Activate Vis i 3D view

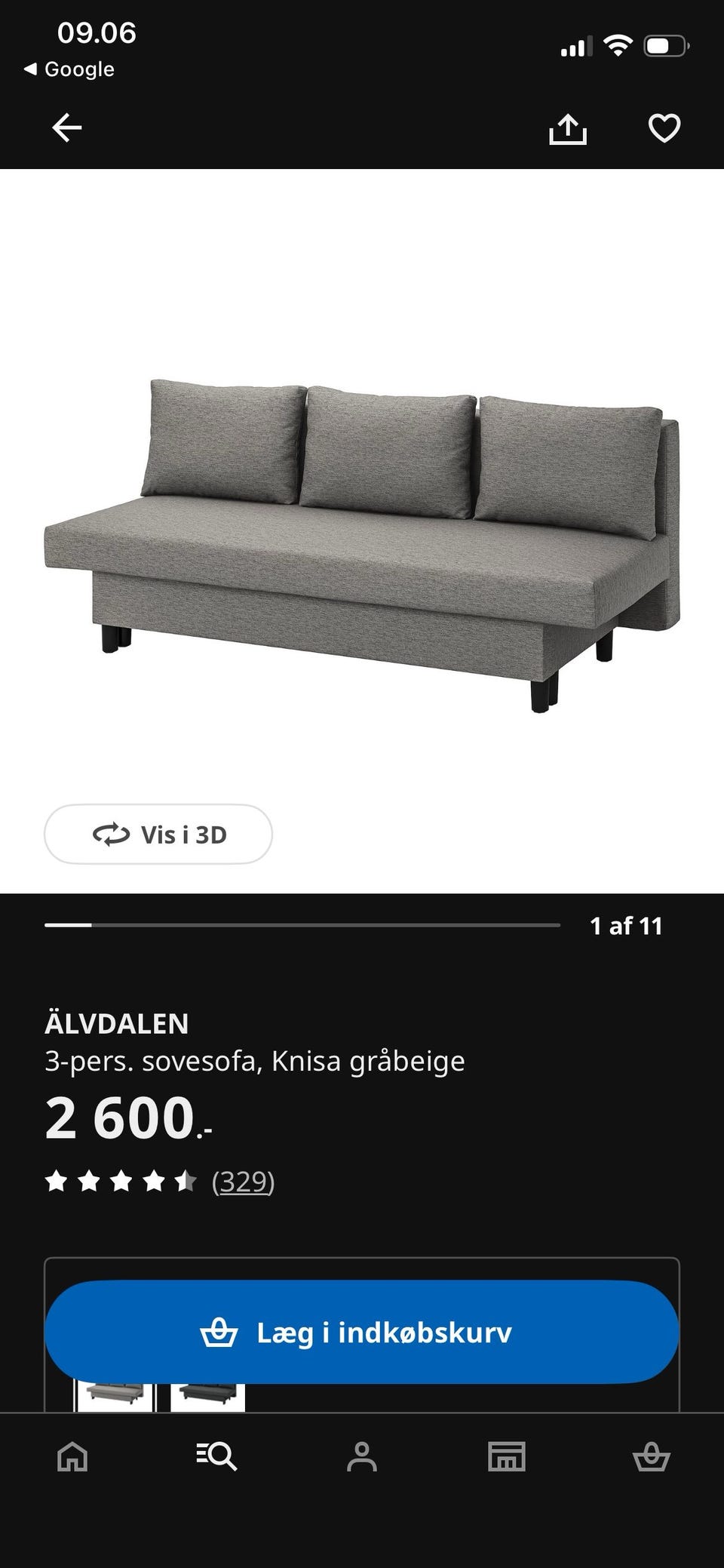pos(158,834)
